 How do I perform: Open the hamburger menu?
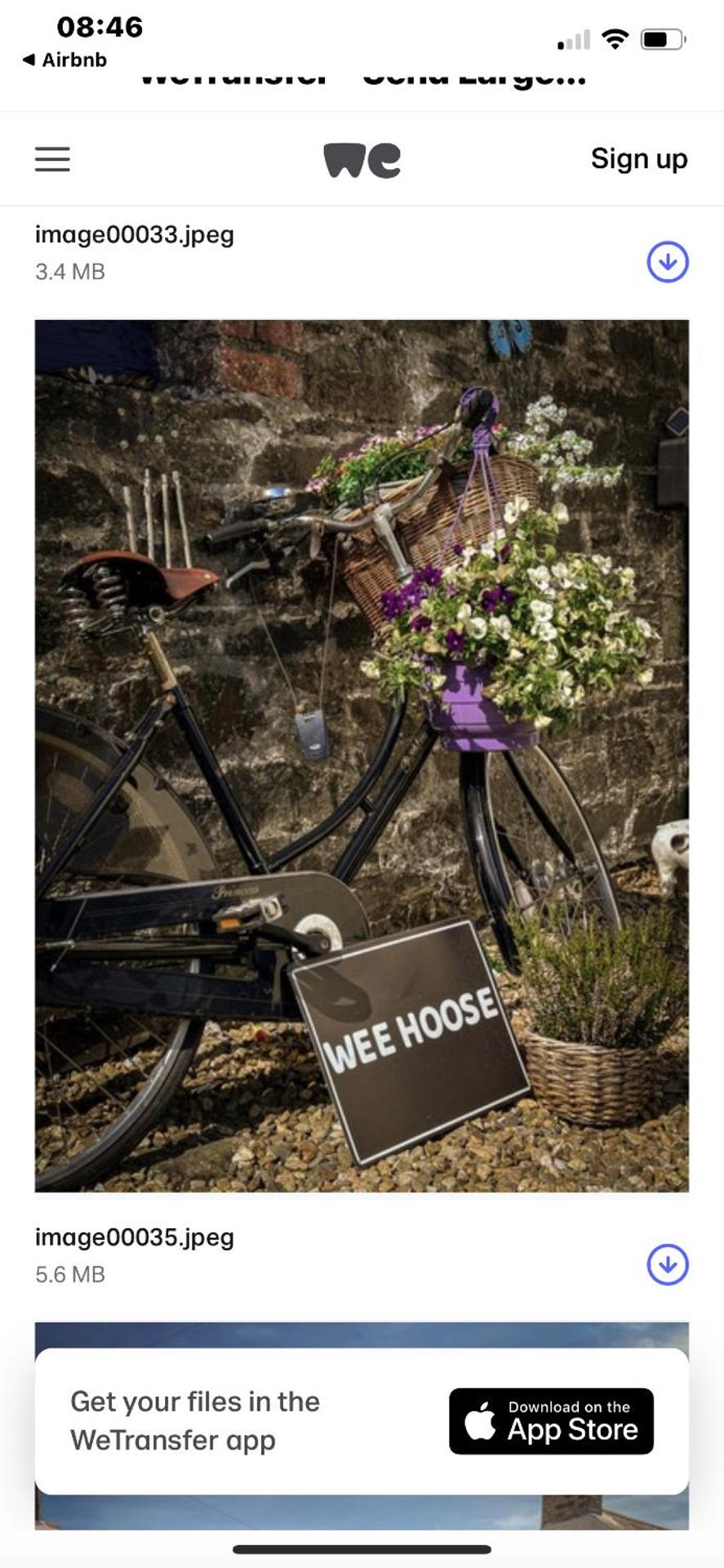pos(52,159)
